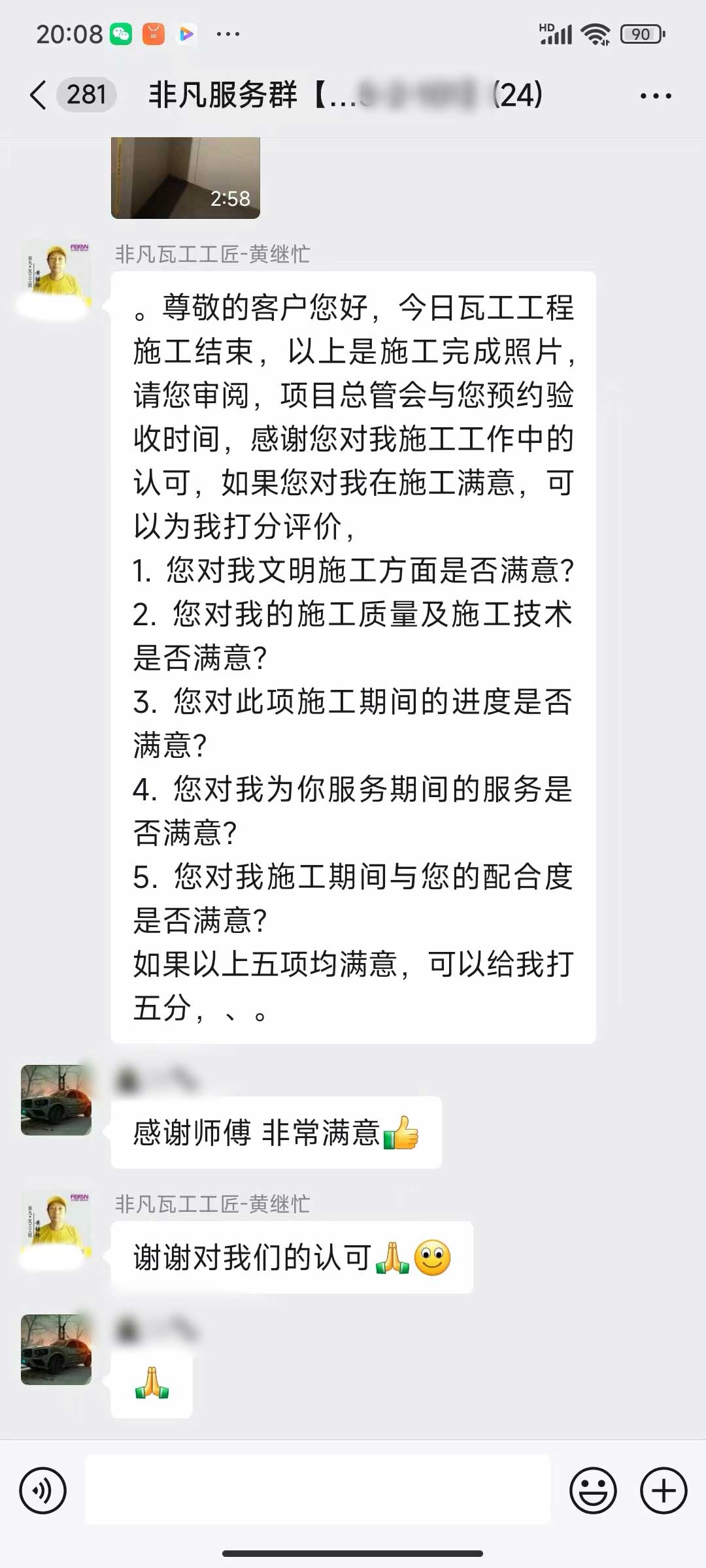Play the 2:58 video message
The width and height of the screenshot is (706, 1568).
click(x=186, y=178)
